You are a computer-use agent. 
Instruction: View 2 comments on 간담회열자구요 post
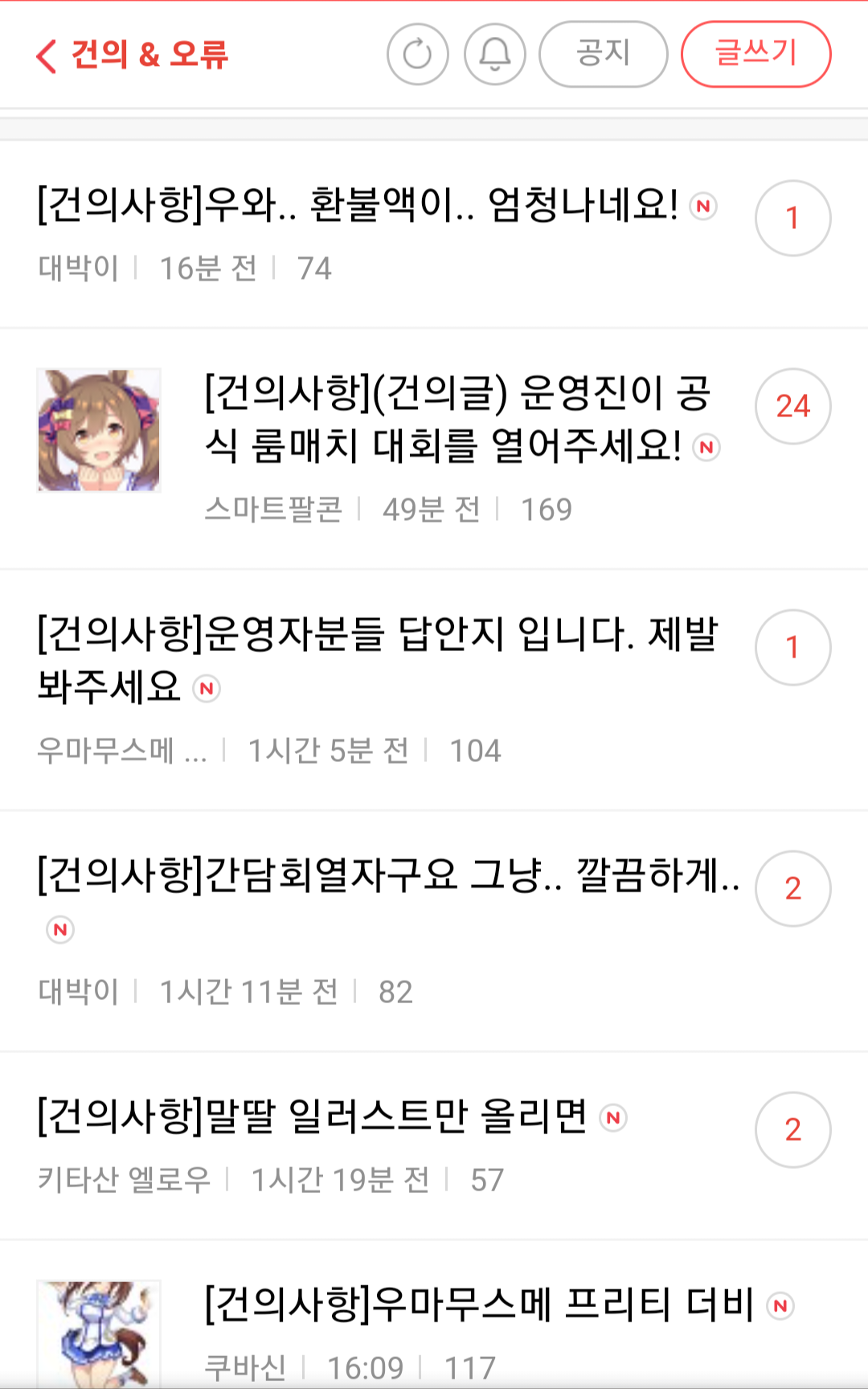pyautogui.click(x=792, y=888)
